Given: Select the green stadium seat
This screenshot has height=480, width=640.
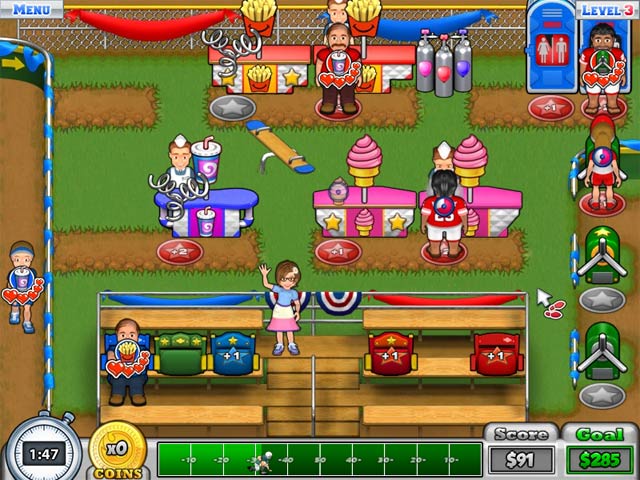Looking at the screenshot, I should [180, 353].
